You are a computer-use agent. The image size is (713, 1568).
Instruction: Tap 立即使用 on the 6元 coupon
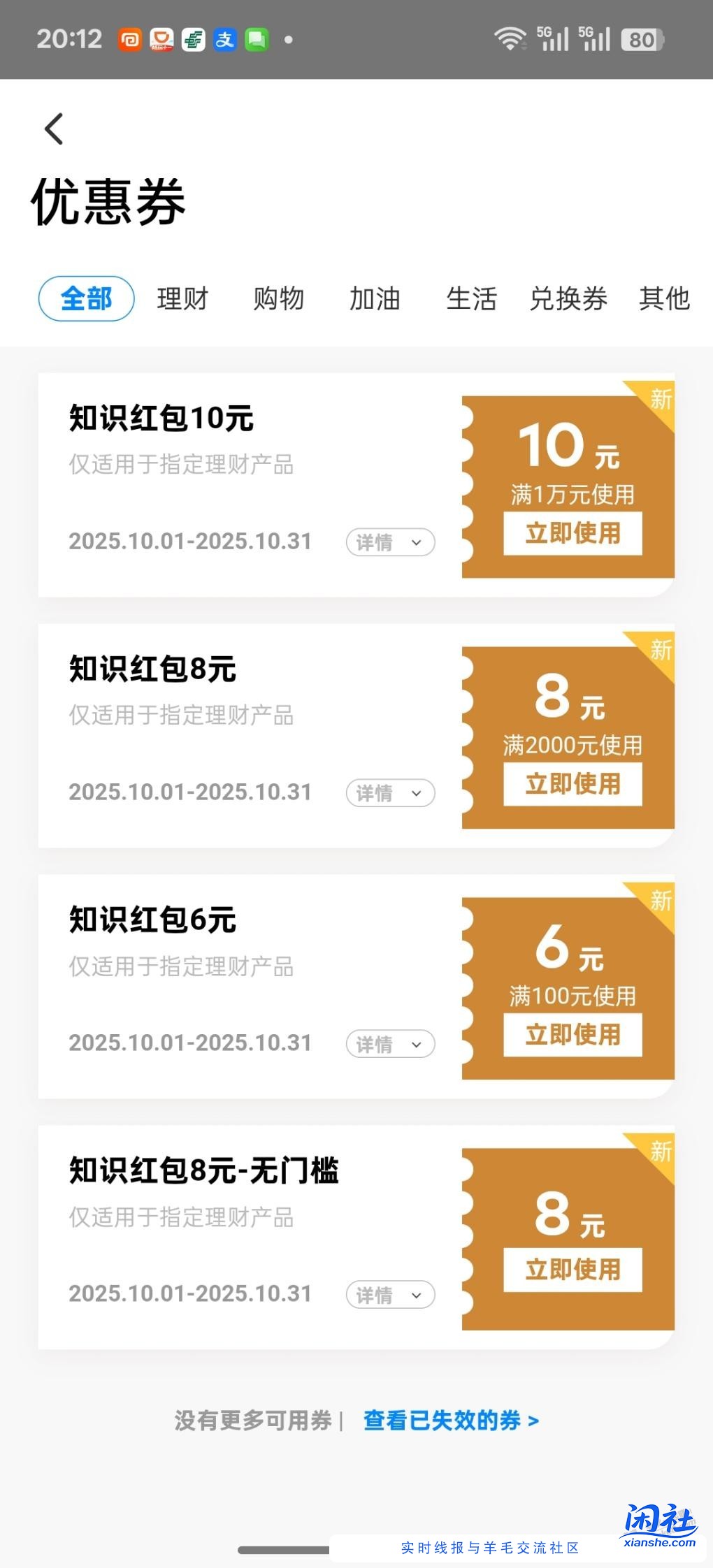point(572,1036)
